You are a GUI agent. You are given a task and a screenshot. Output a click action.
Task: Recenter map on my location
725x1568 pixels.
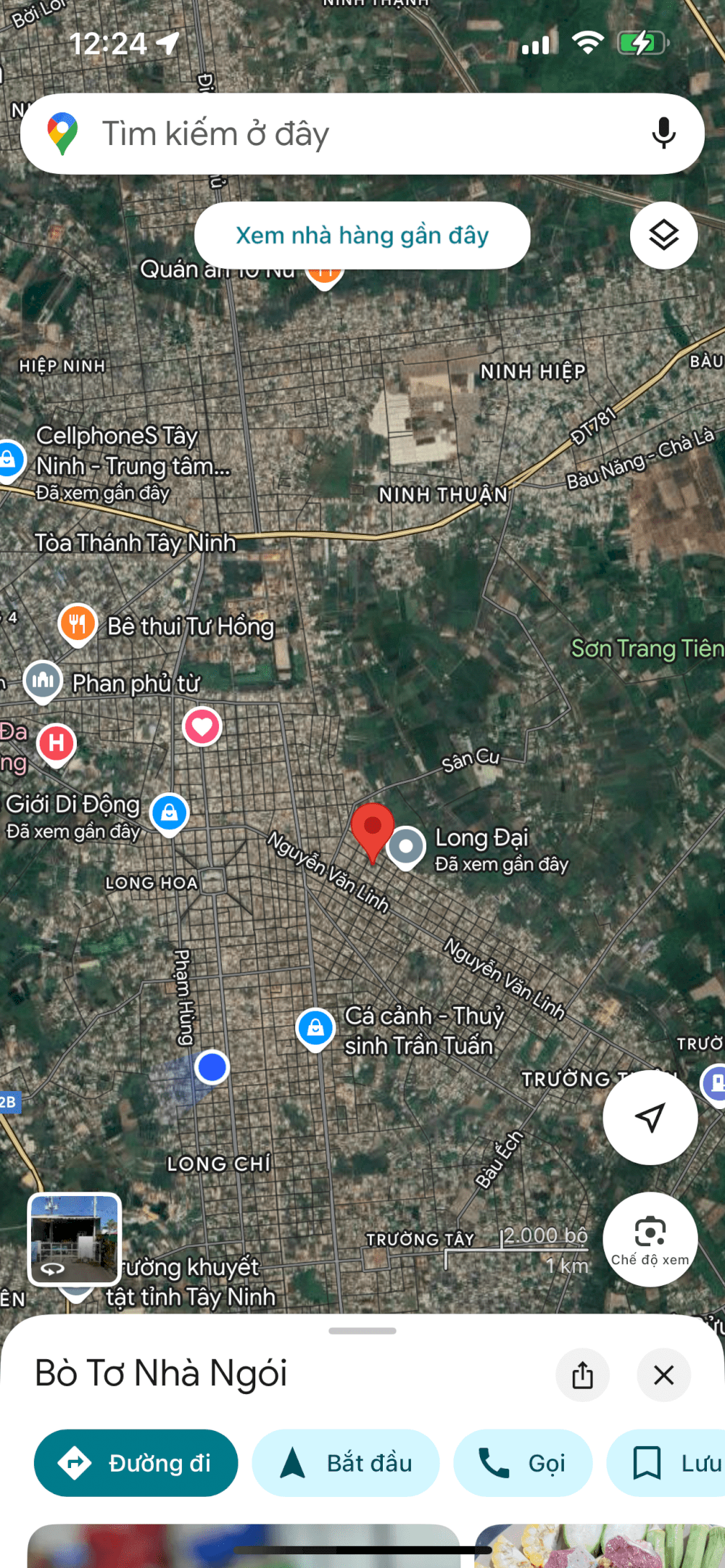click(650, 1117)
